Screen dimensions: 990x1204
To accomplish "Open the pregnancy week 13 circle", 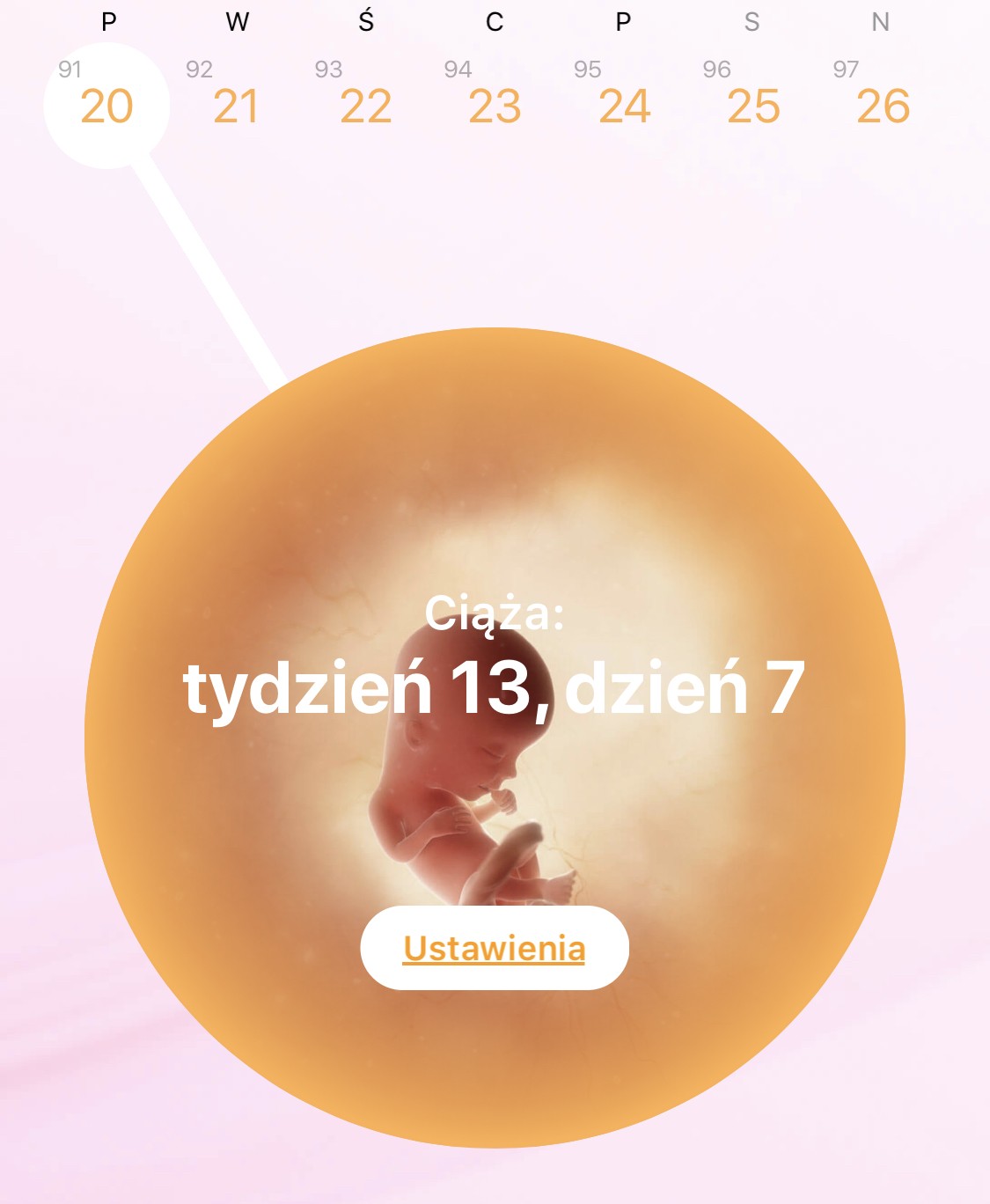I will [x=495, y=528].
